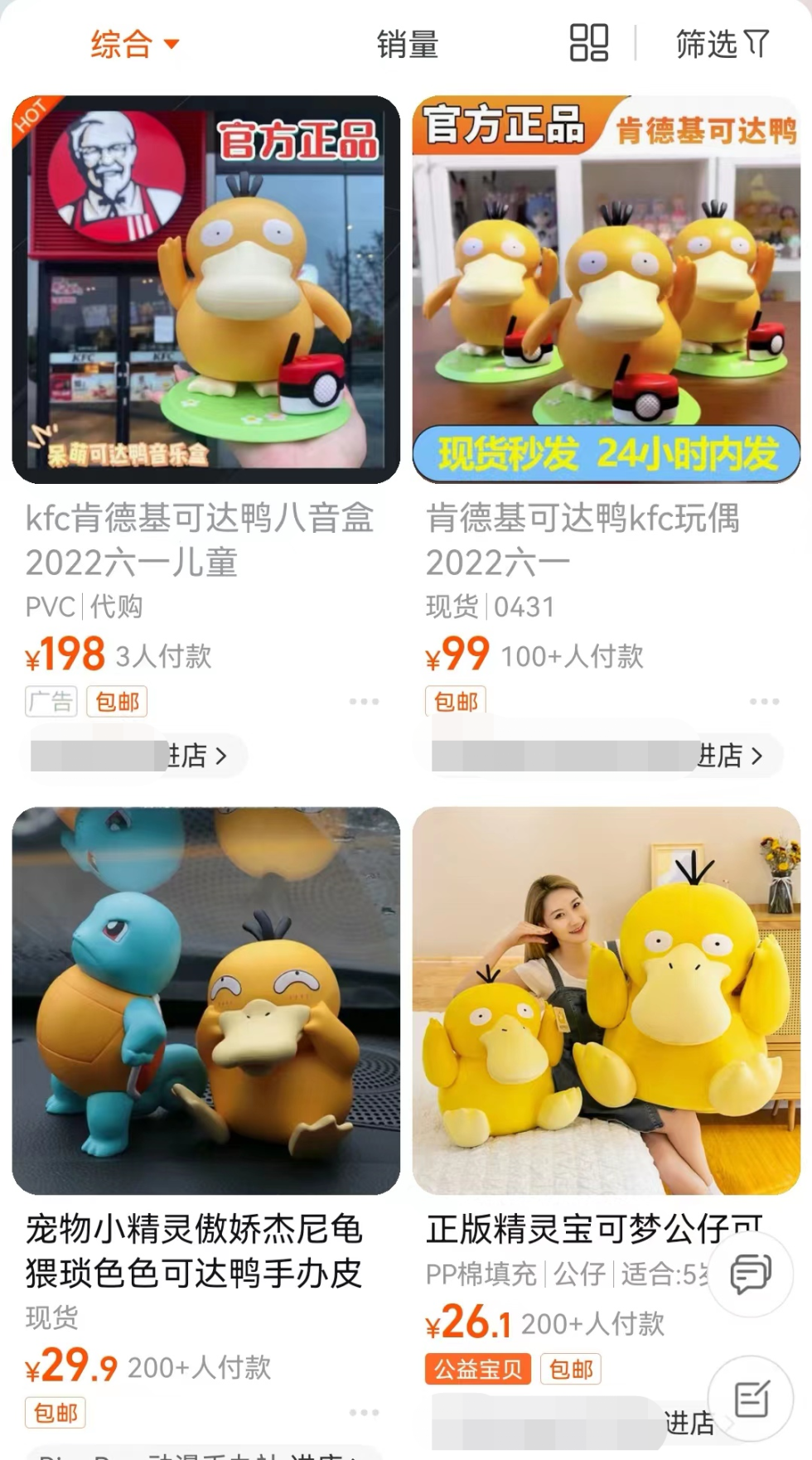This screenshot has height=1460, width=812.
Task: Click the more options dots on the ¥99 product
Action: click(x=765, y=702)
